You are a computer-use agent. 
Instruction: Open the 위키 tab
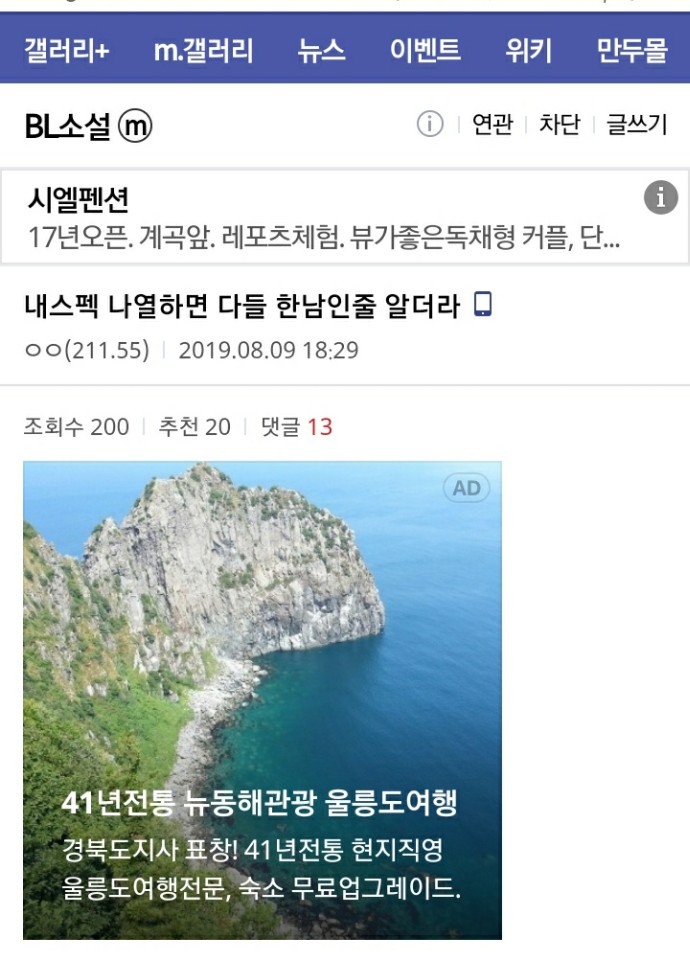click(529, 51)
